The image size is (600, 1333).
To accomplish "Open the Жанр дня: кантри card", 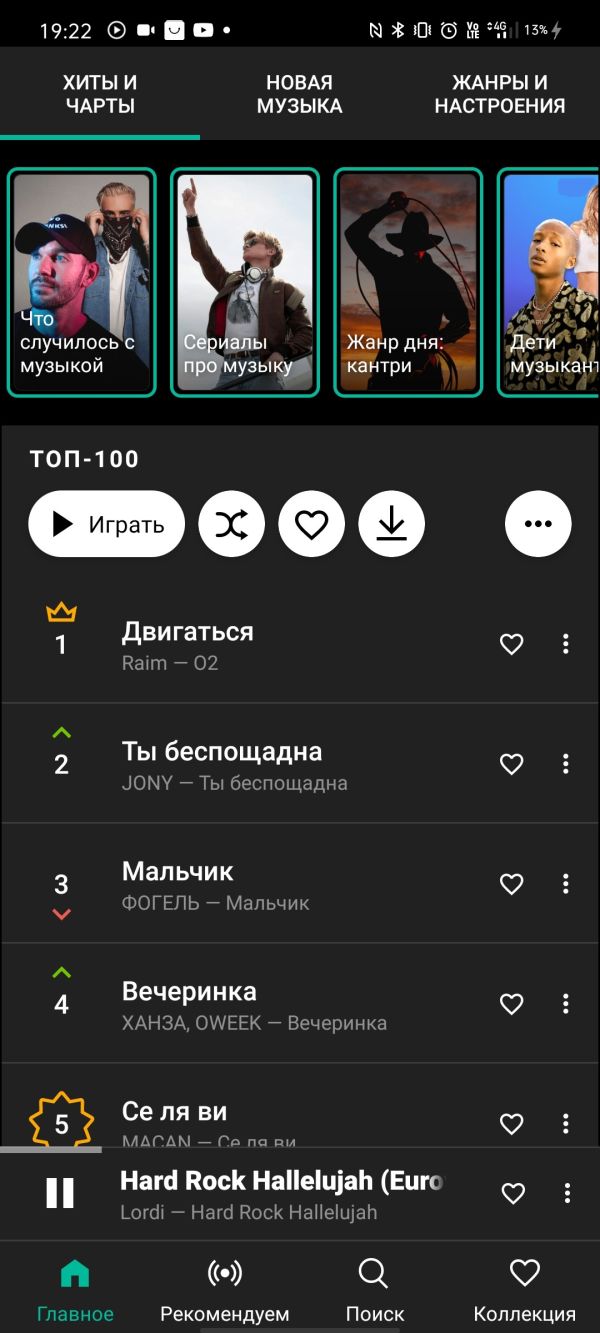I will tap(408, 282).
